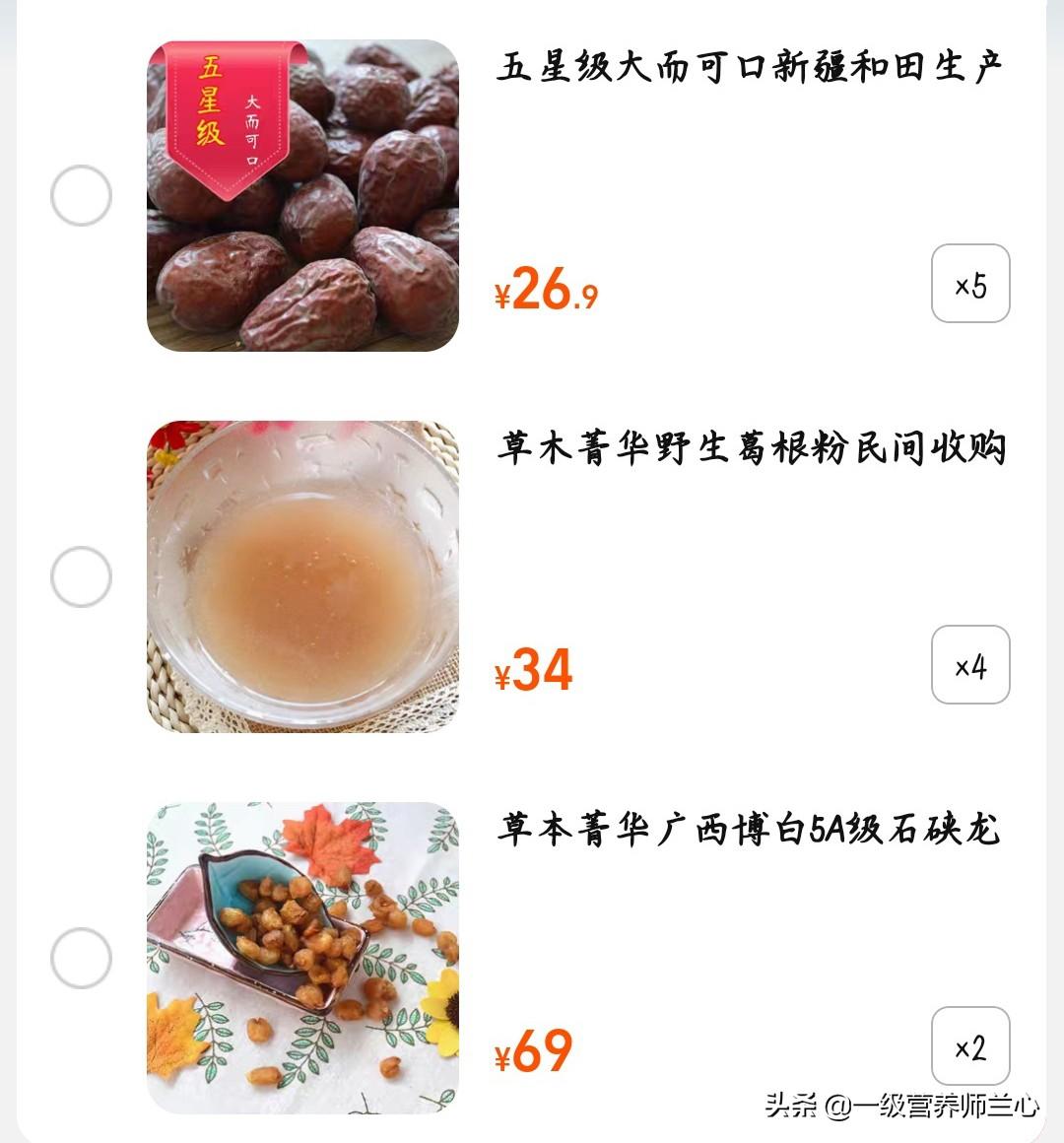The width and height of the screenshot is (1064, 1143).
Task: Open the dried longan product image
Action: pyautogui.click(x=302, y=958)
